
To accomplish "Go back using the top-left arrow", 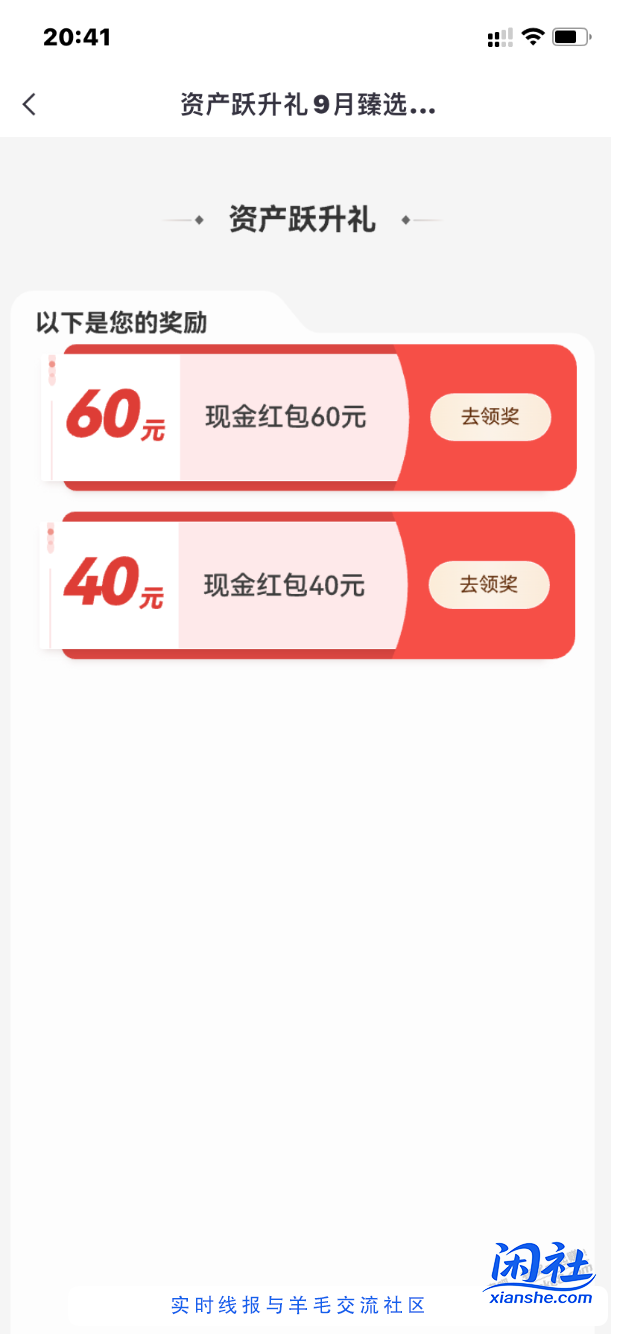I will point(29,104).
